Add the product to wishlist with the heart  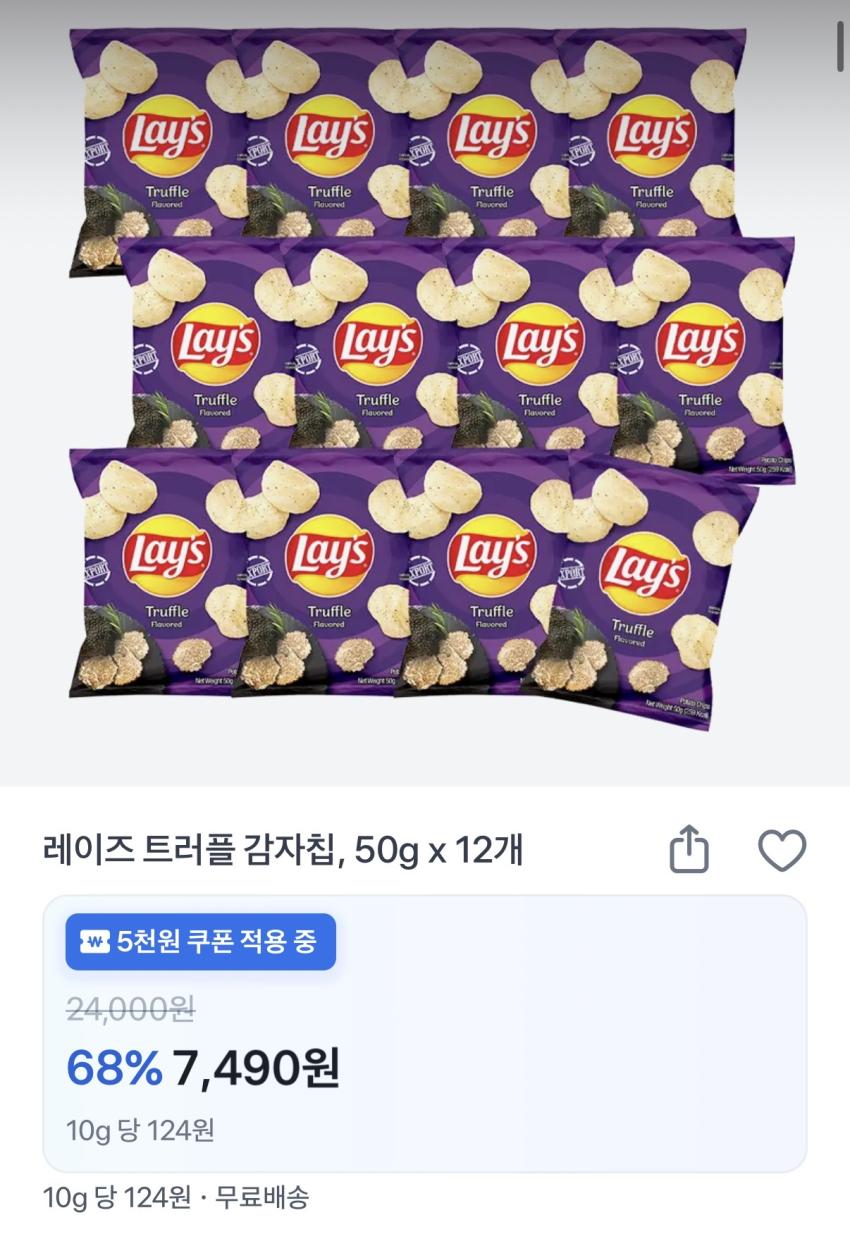tap(781, 852)
